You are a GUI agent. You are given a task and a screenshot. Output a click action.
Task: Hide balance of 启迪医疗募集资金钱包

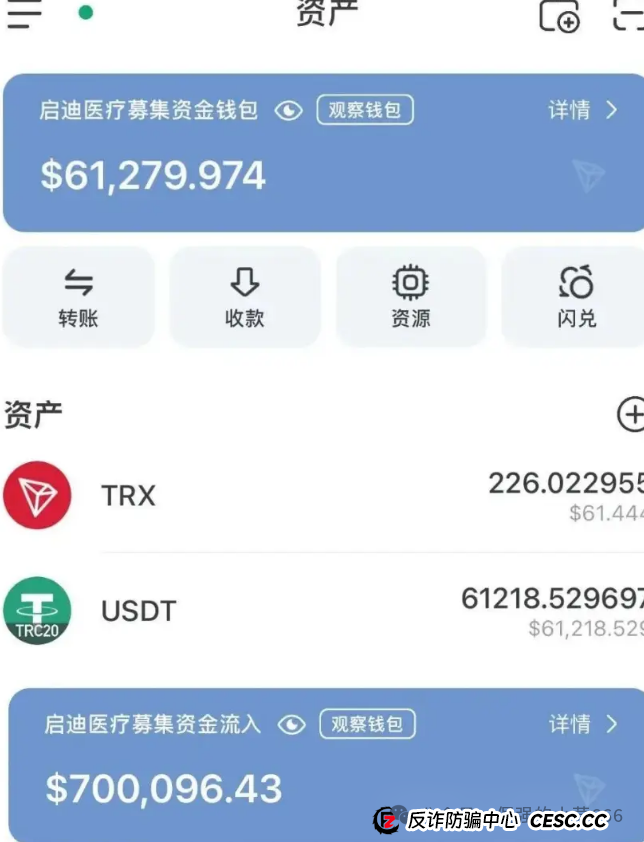coord(288,111)
